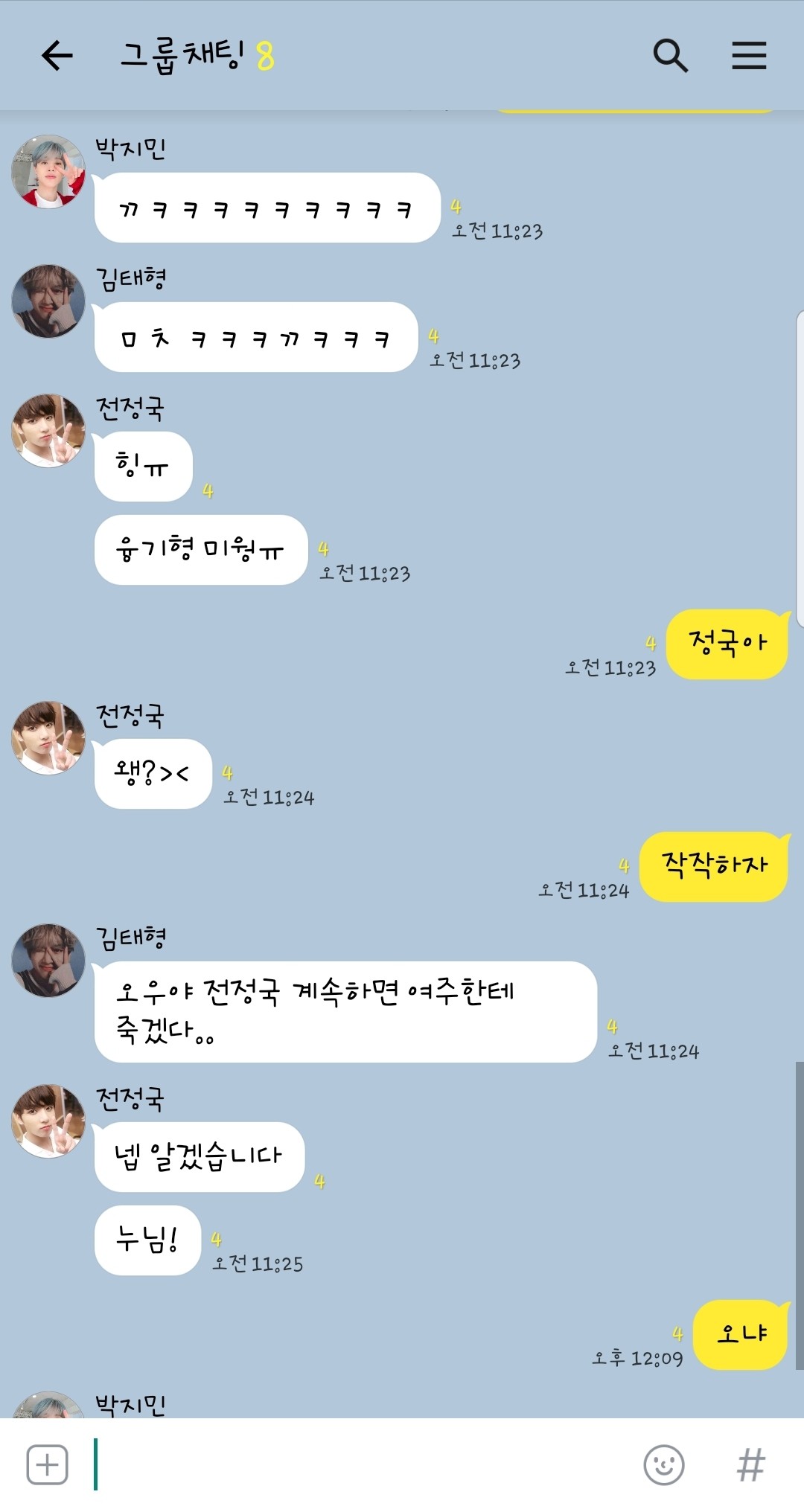Tap the message input field

click(x=357, y=1464)
